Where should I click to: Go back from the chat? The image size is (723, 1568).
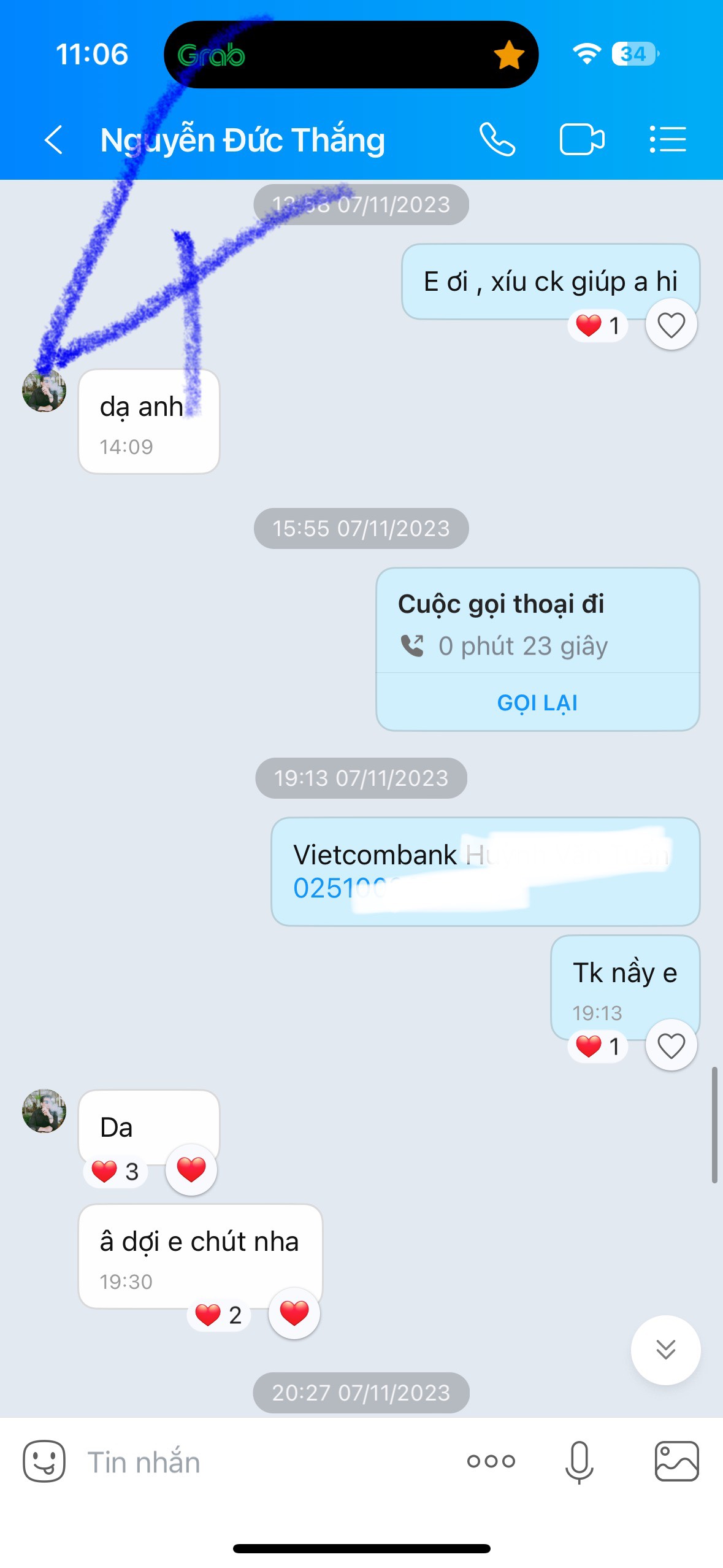(x=54, y=140)
